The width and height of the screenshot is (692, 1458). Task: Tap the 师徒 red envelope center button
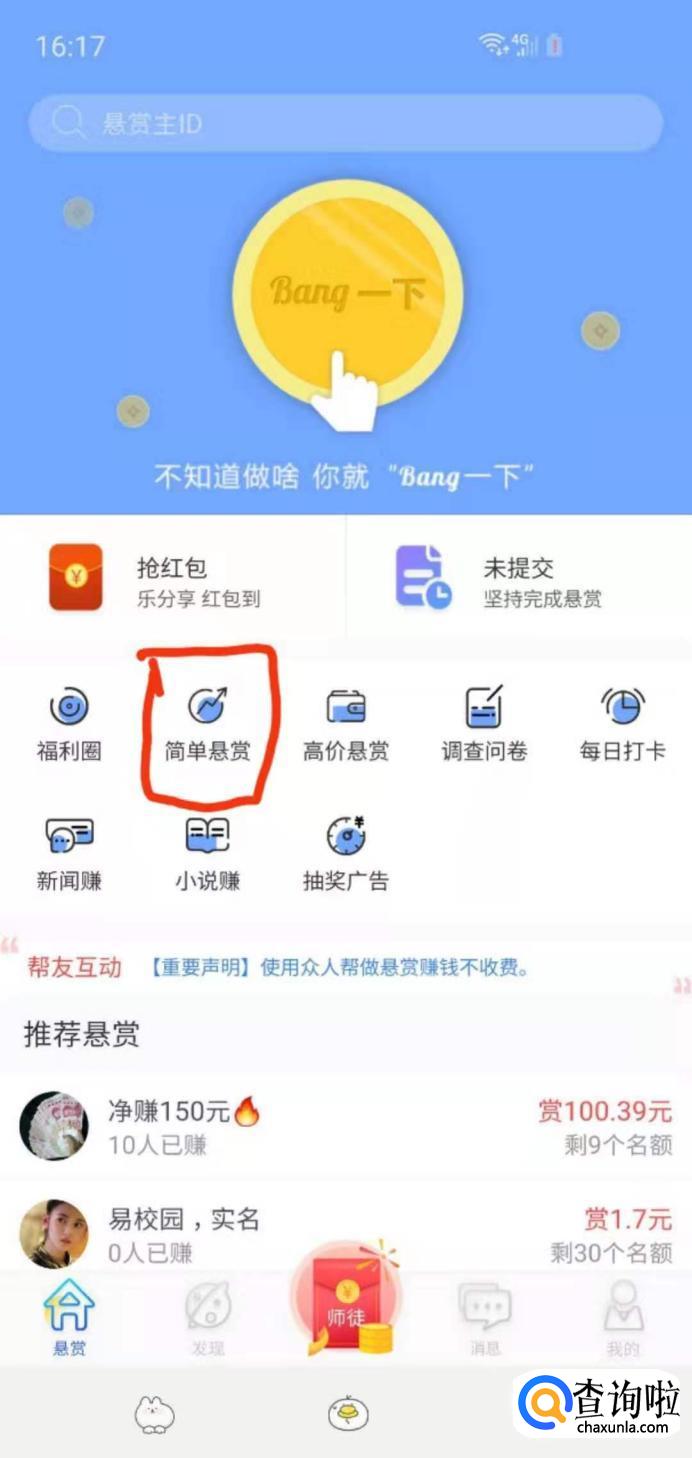pos(346,1298)
